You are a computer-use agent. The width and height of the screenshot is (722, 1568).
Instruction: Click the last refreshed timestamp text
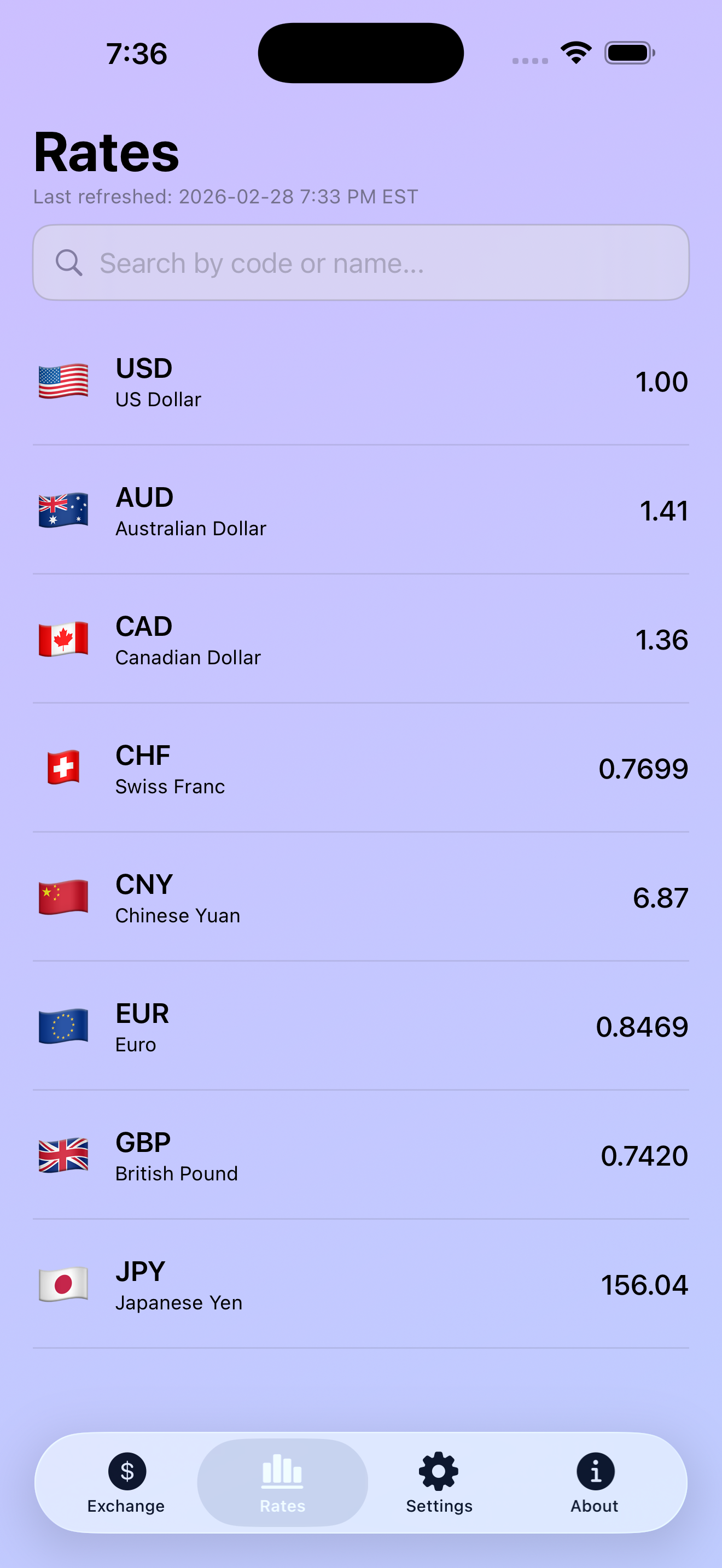pyautogui.click(x=225, y=197)
